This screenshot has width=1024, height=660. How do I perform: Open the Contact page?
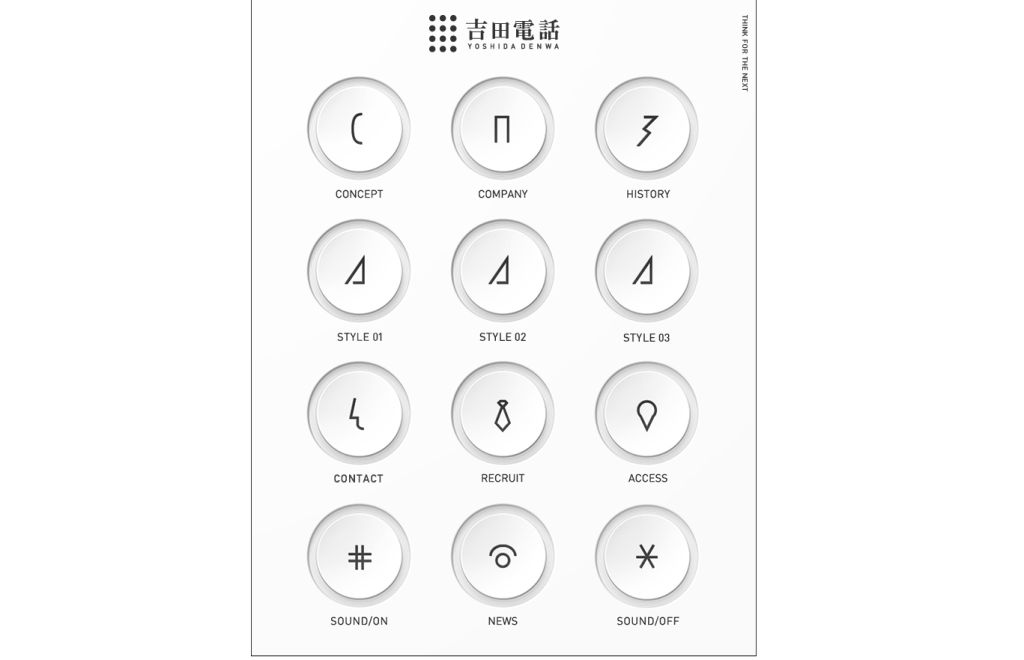[358, 414]
